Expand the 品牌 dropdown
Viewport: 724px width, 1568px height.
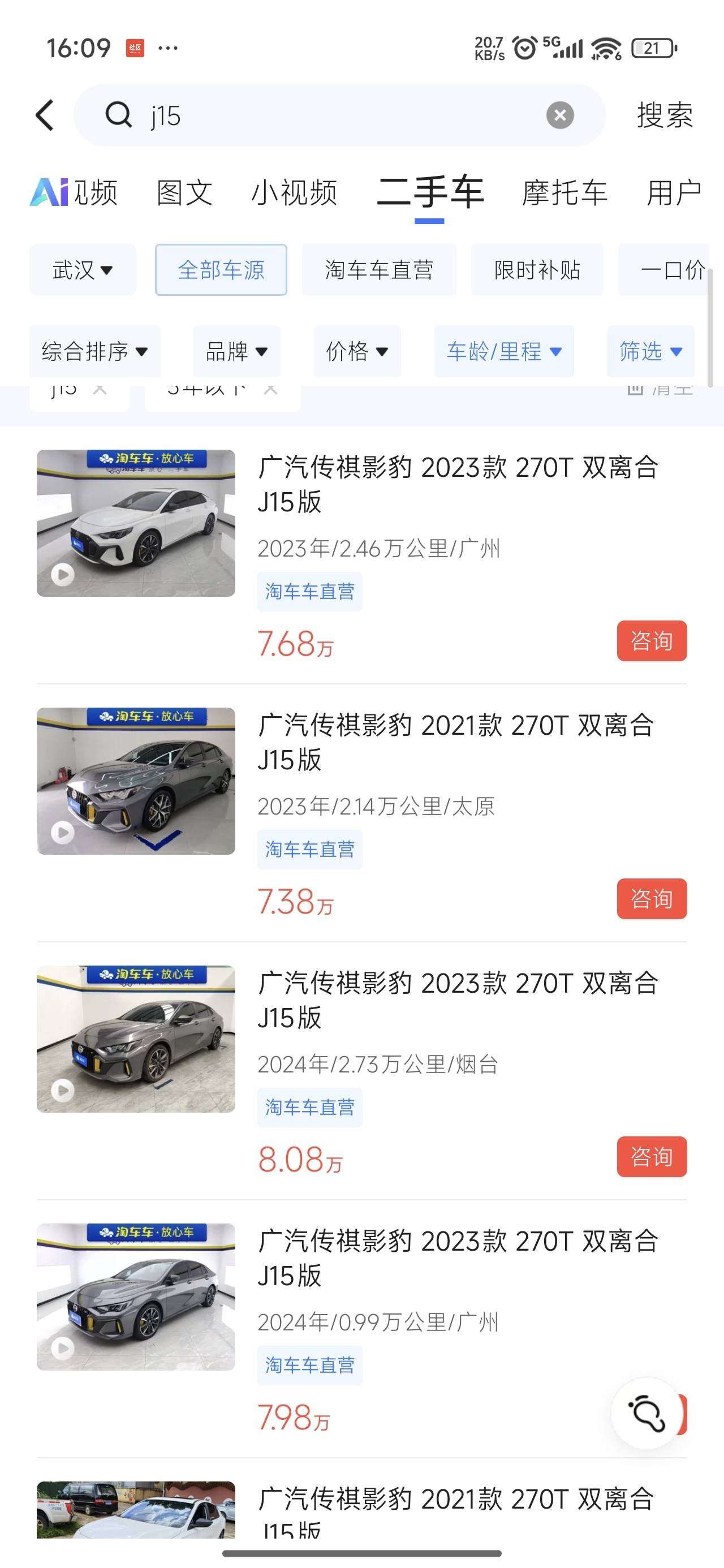237,351
